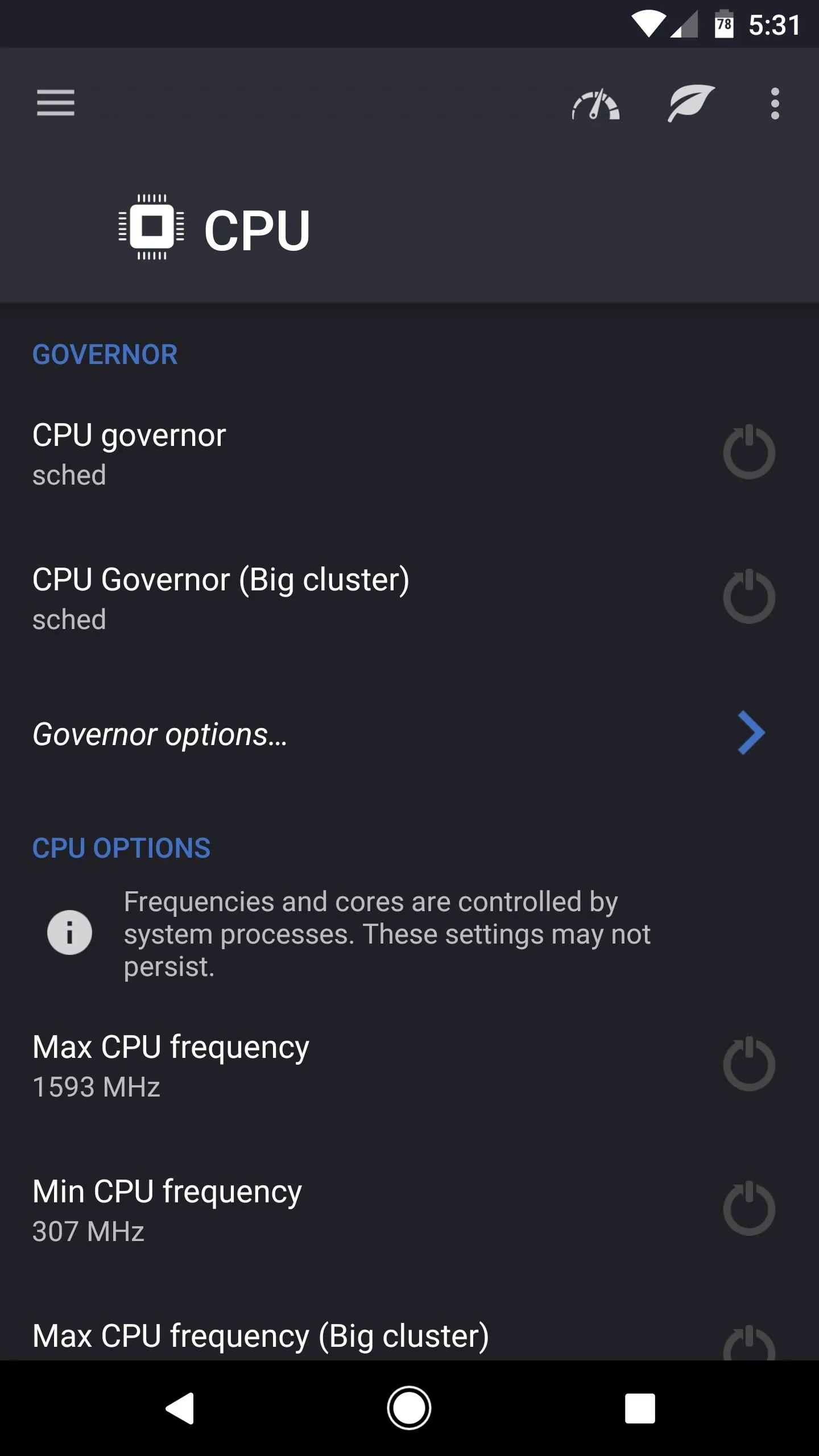The height and width of the screenshot is (1456, 819).
Task: Toggle apply-on-boot for Big cluster governor
Action: click(x=749, y=597)
